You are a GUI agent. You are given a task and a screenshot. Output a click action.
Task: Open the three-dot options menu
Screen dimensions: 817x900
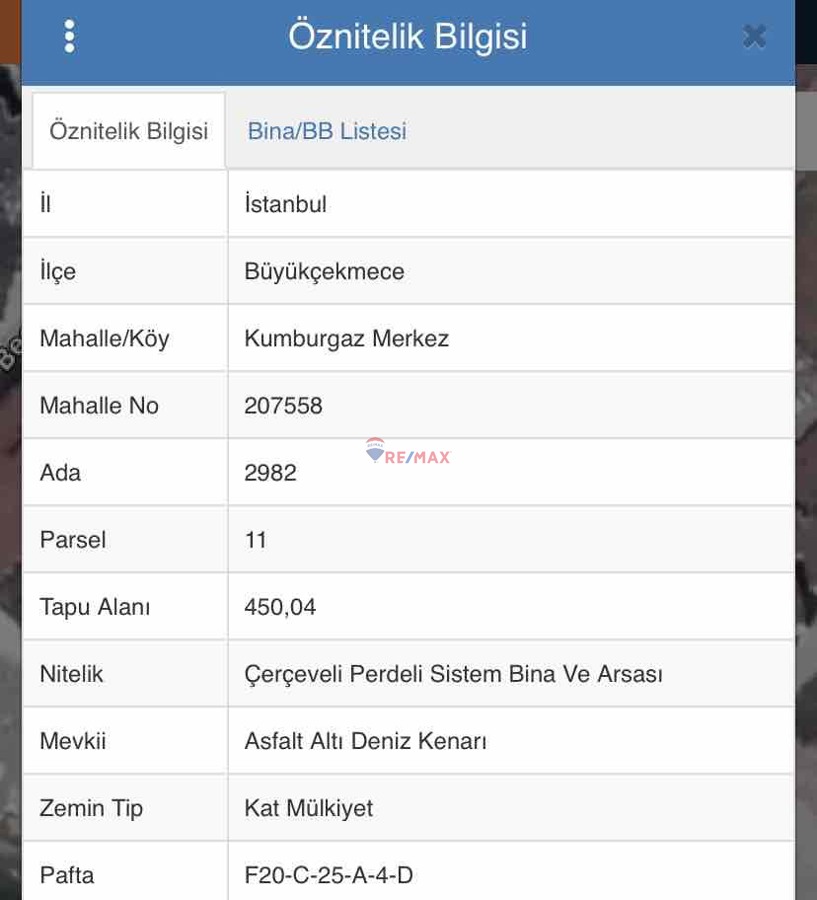pyautogui.click(x=69, y=37)
